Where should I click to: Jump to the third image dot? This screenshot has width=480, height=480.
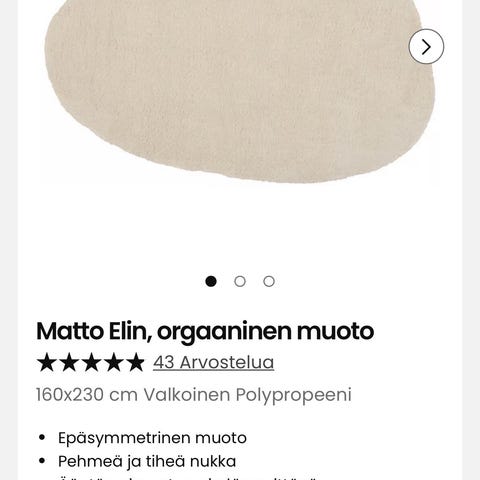pos(269,281)
